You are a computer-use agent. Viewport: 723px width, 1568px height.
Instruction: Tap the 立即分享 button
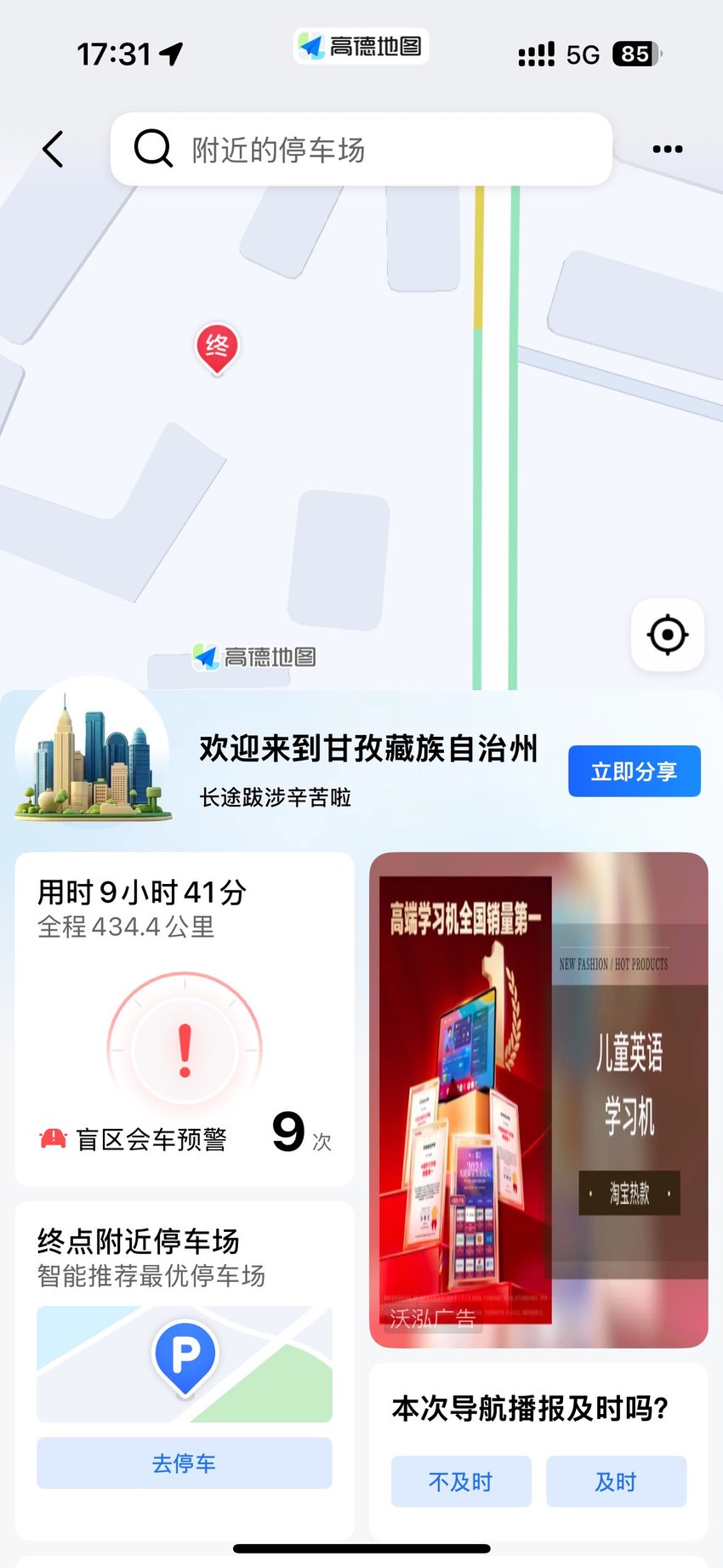click(x=635, y=771)
